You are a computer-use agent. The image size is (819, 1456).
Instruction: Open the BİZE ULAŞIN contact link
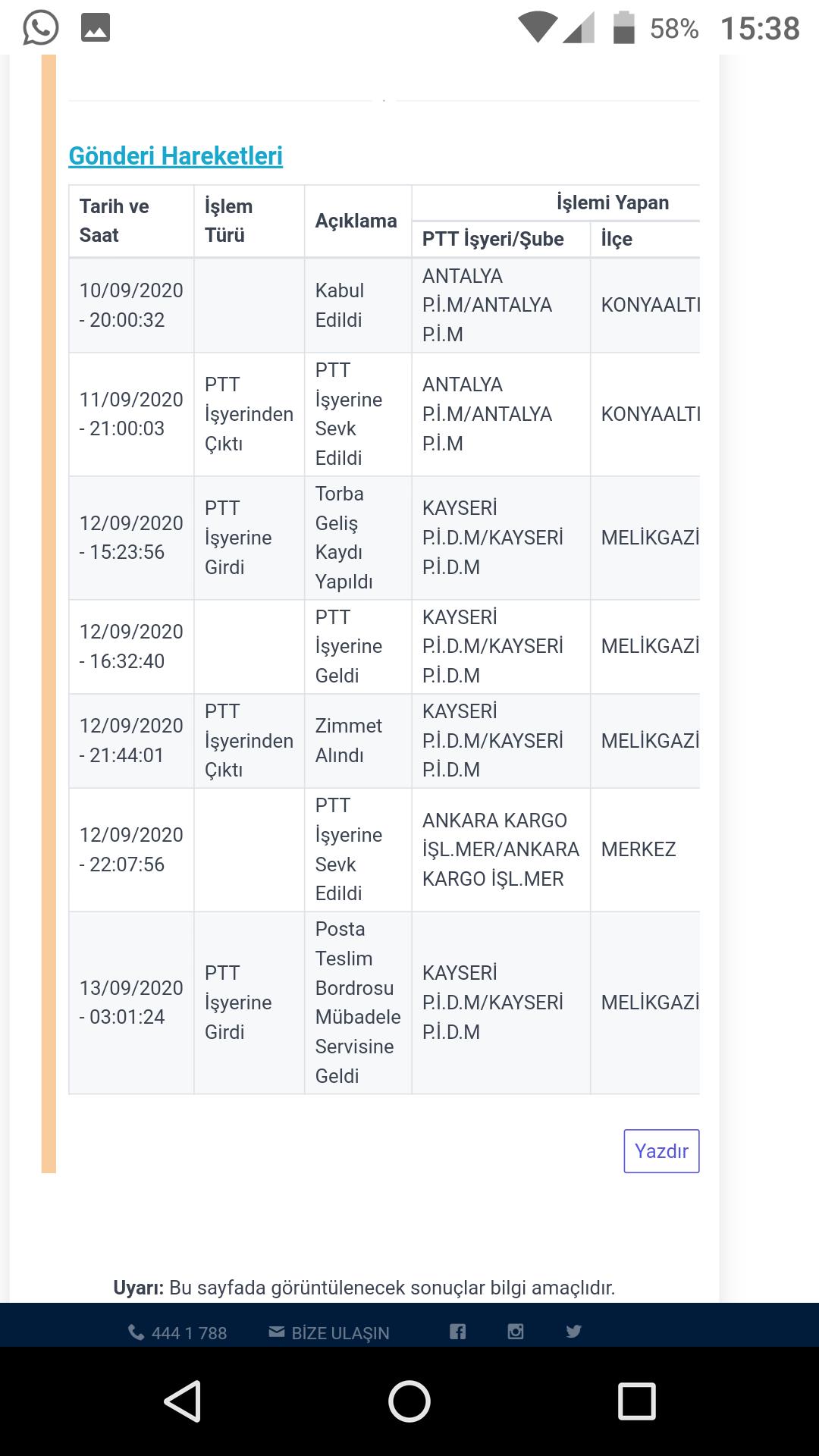click(329, 1332)
